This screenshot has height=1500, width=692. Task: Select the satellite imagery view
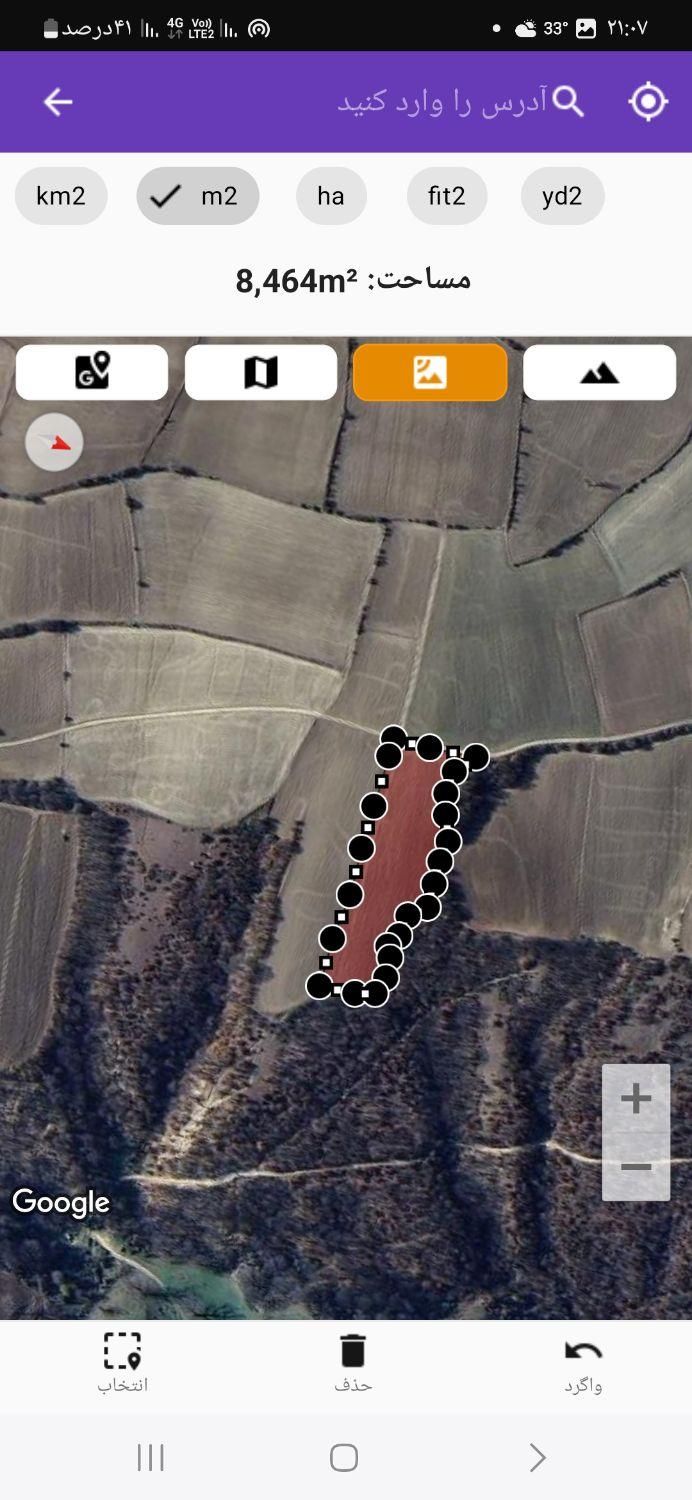430,372
